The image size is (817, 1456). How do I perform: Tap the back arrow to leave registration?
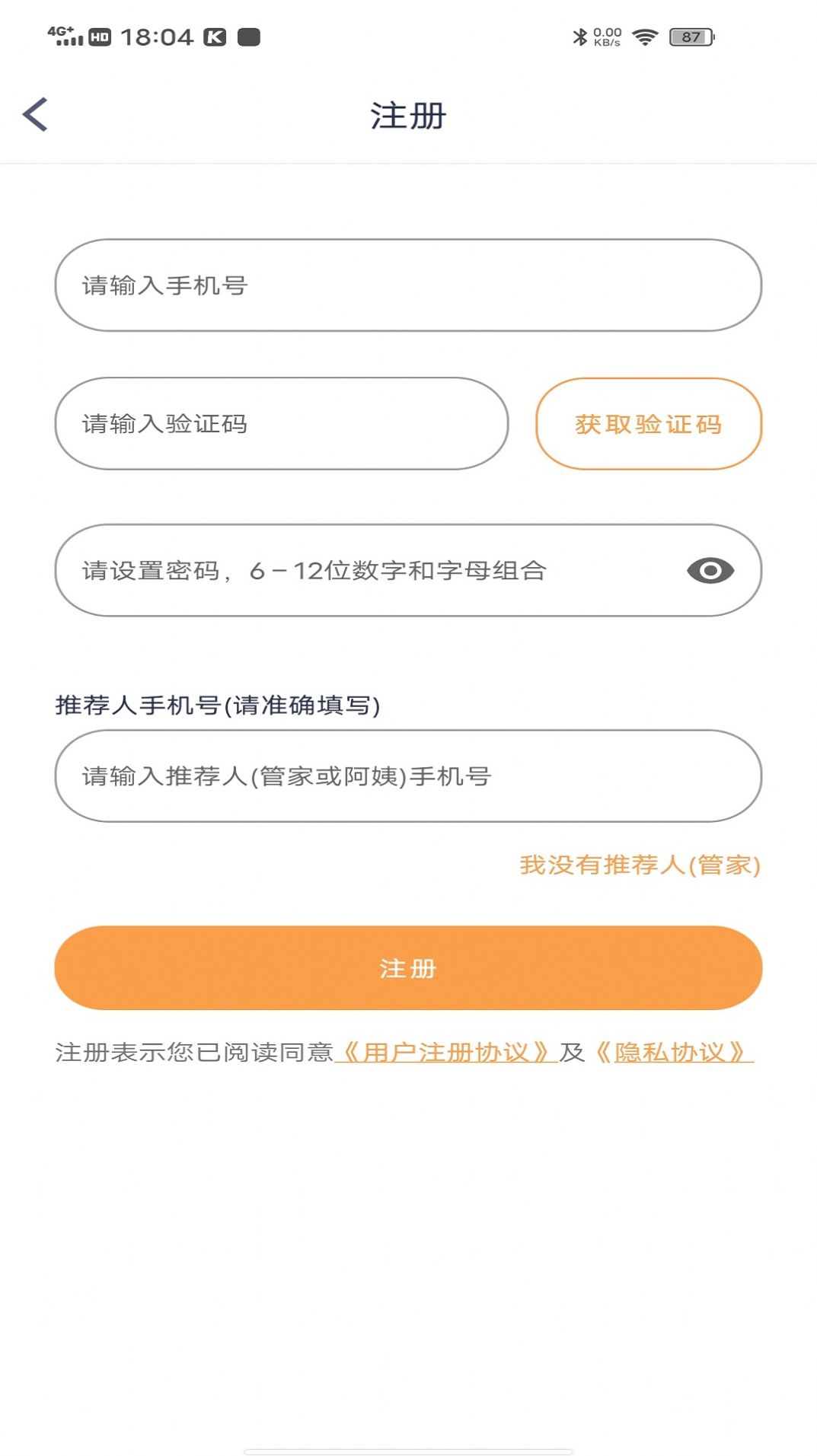[x=35, y=115]
